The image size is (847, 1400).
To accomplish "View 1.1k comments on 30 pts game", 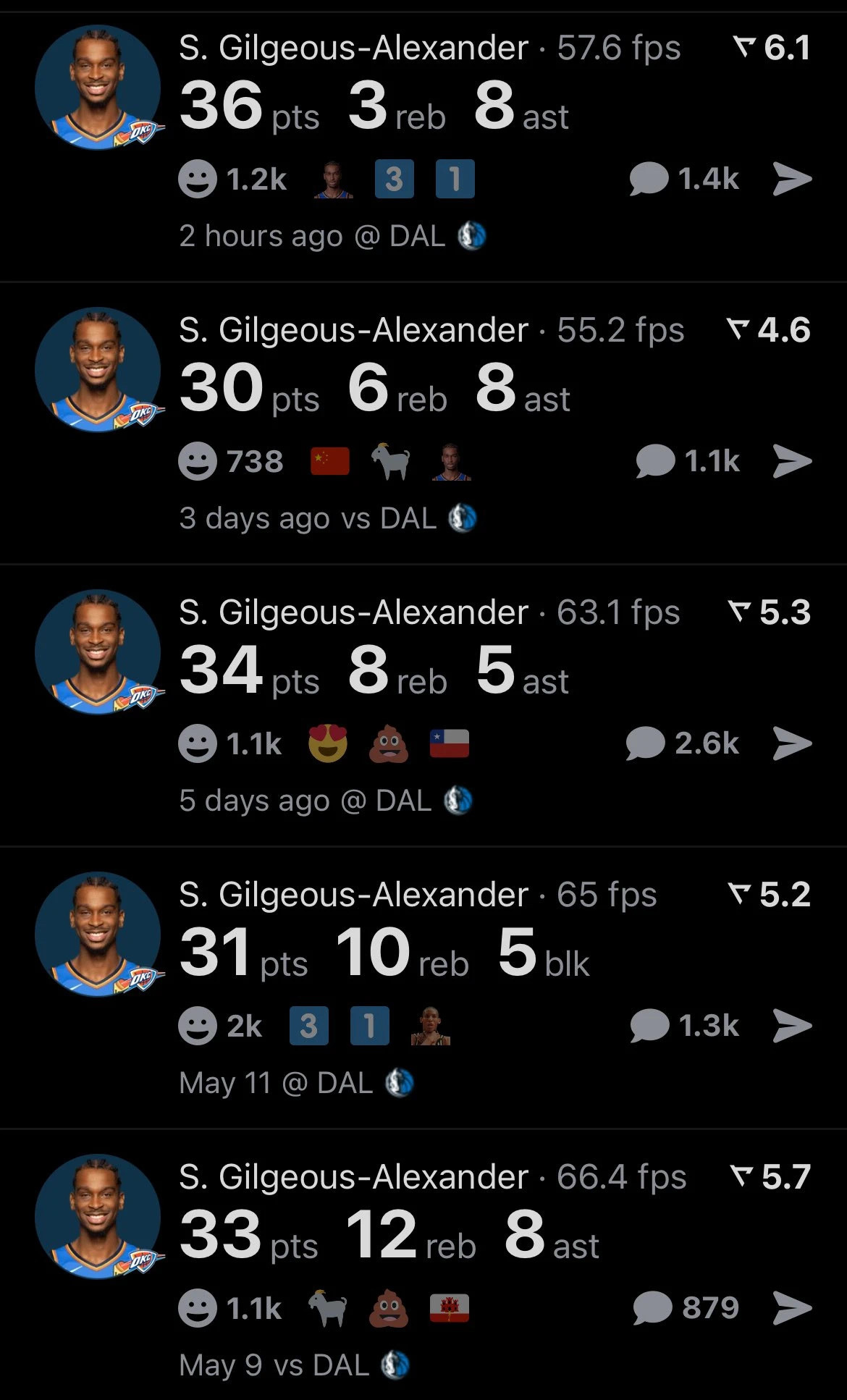I will pyautogui.click(x=688, y=461).
